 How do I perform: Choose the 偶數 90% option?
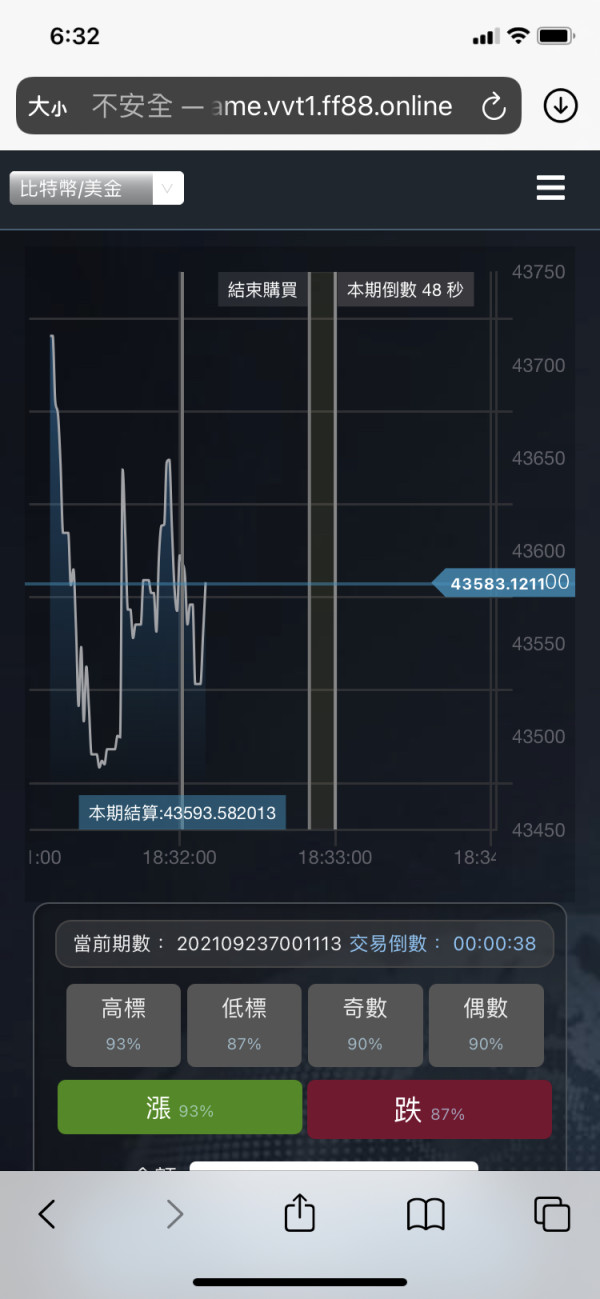pyautogui.click(x=486, y=1024)
